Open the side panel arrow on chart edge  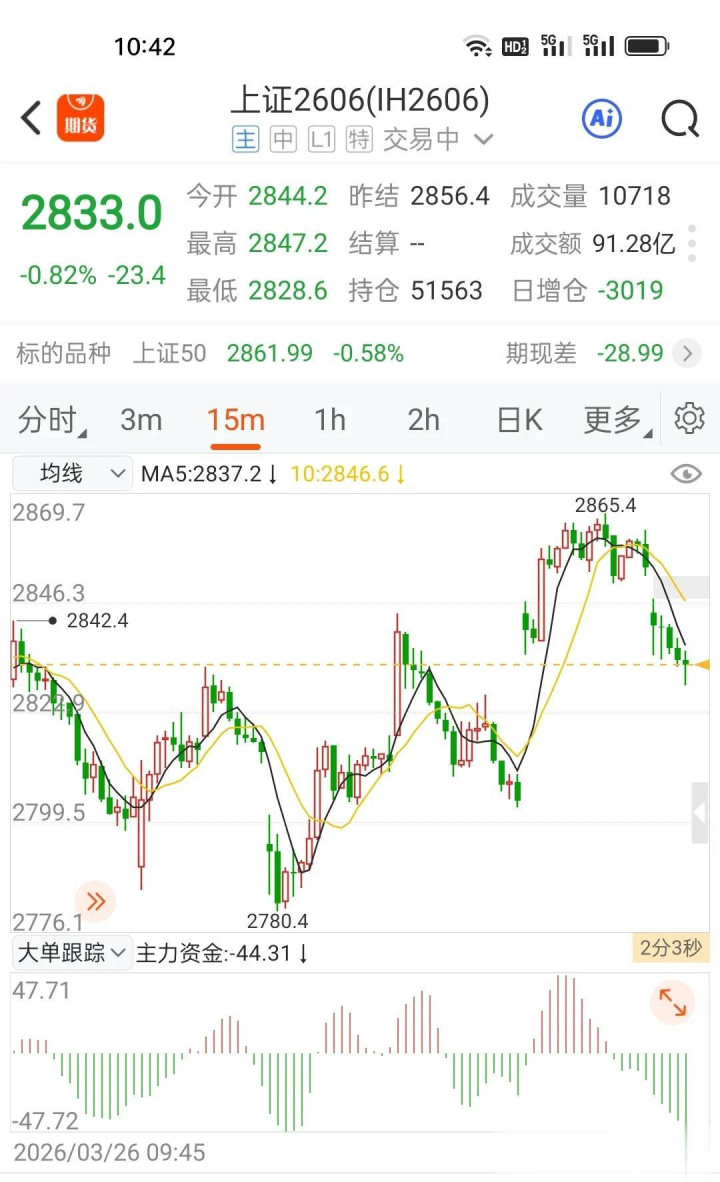(700, 812)
